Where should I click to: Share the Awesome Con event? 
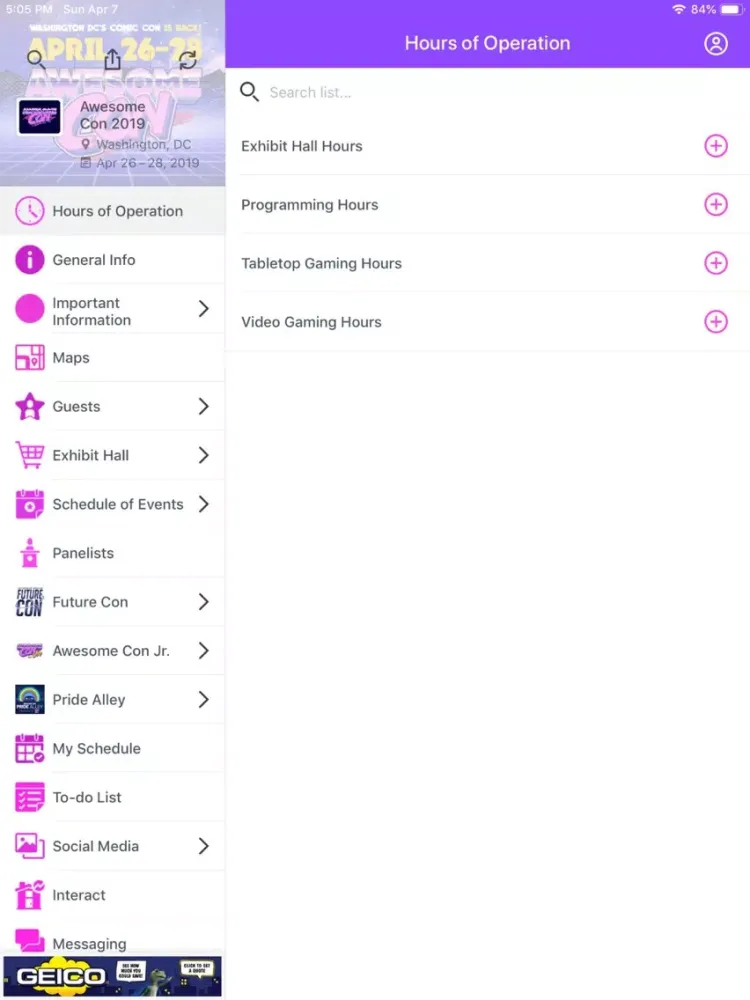tap(112, 60)
